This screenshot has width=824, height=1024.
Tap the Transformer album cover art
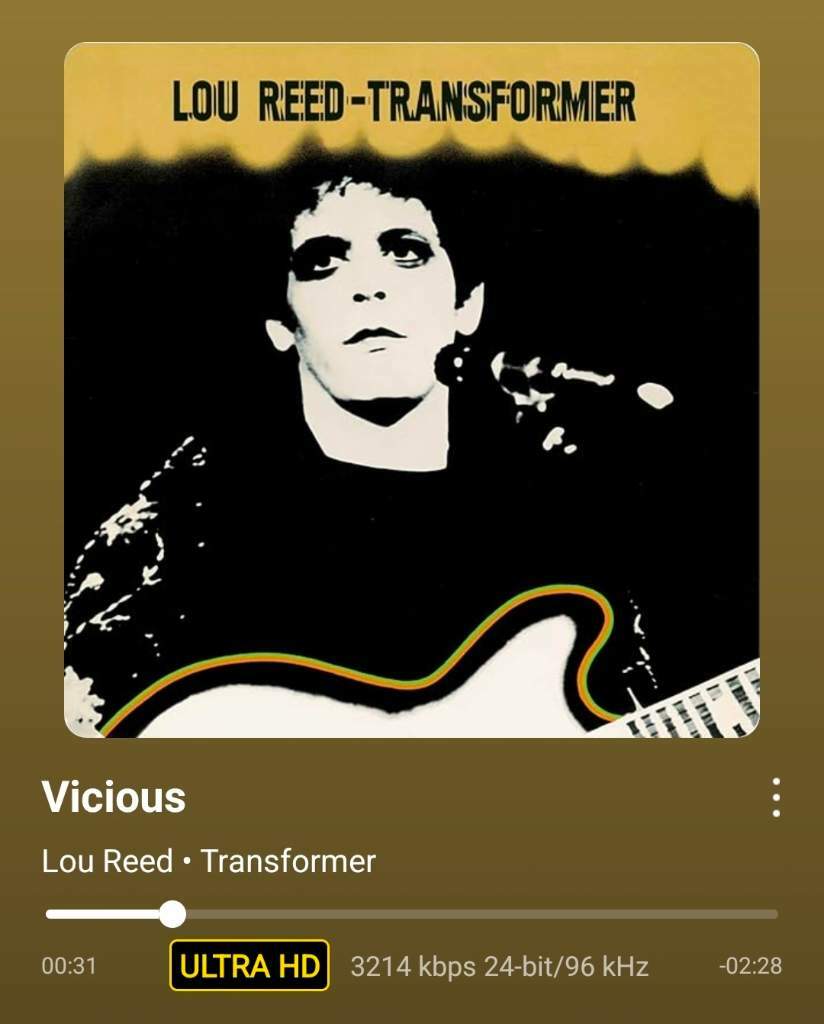pyautogui.click(x=412, y=390)
